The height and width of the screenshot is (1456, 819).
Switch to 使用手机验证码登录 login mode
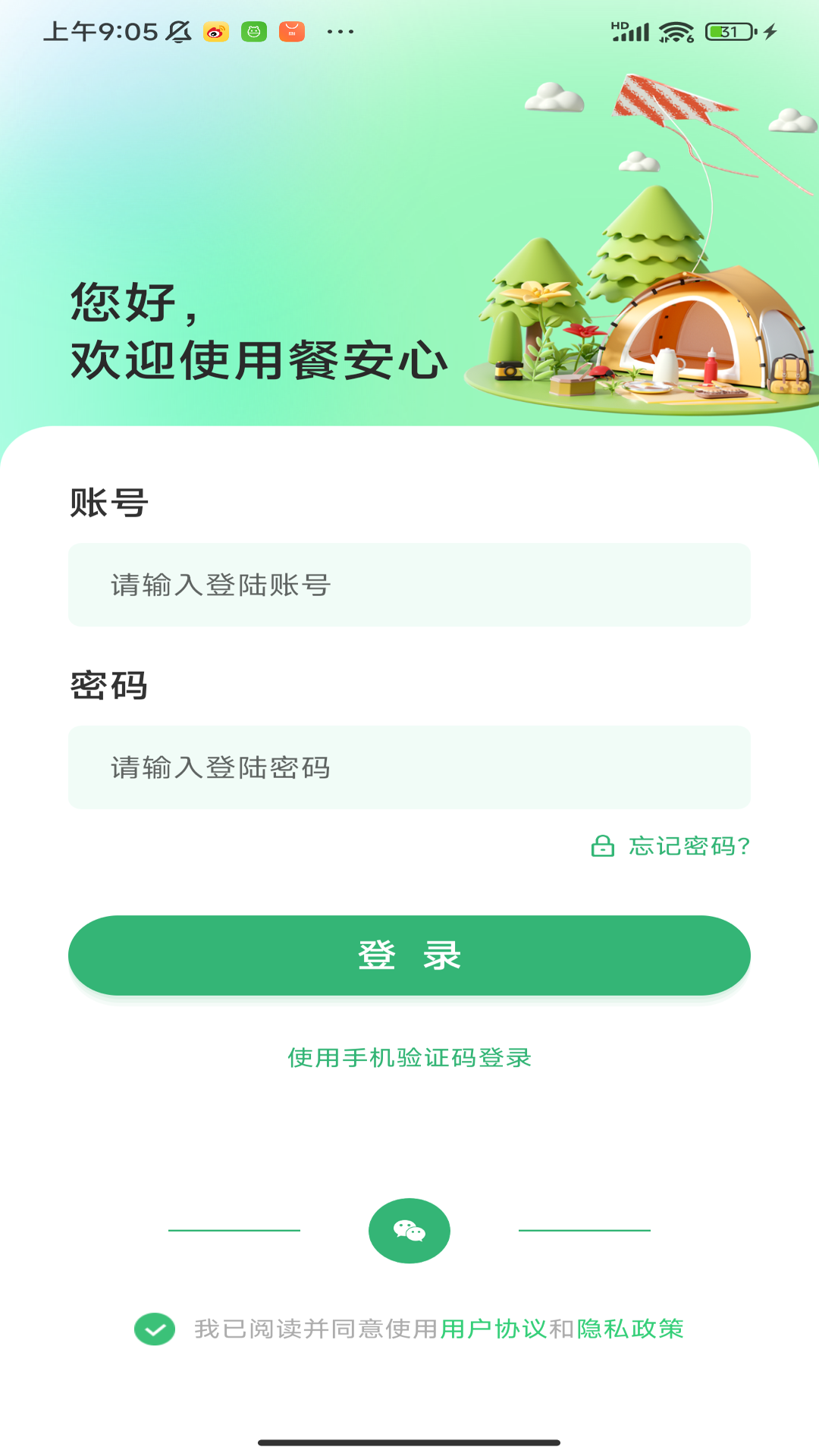pos(409,1058)
